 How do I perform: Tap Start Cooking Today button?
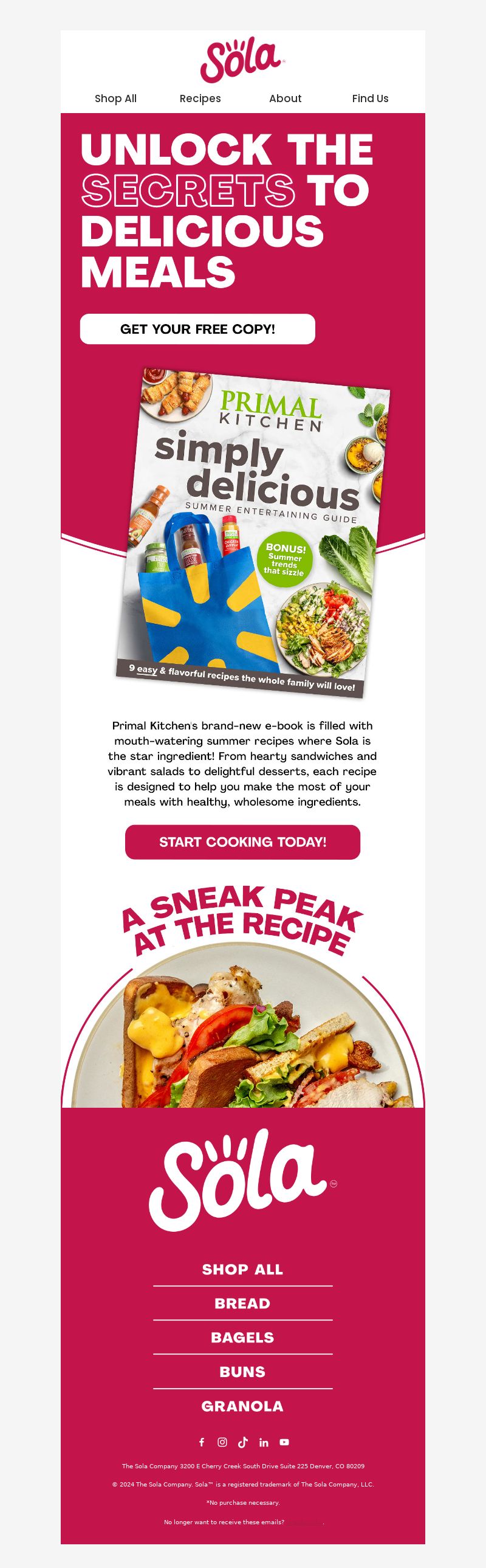(242, 842)
